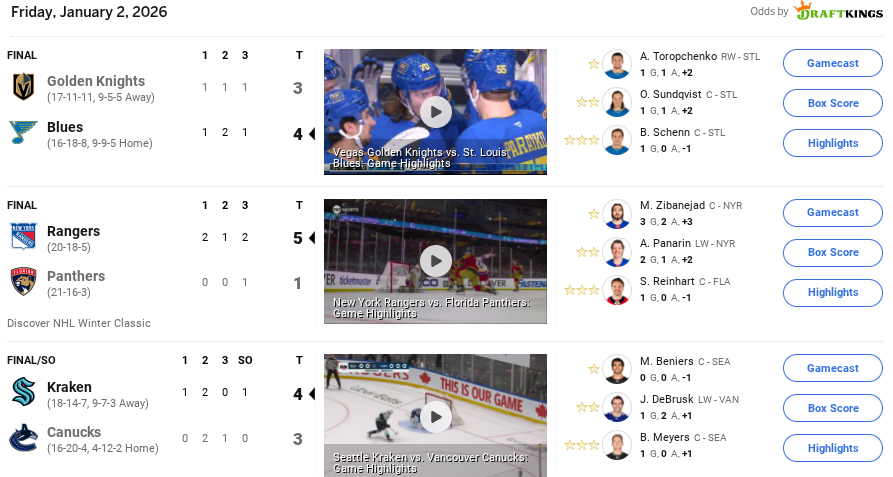
Task: Open the Blues team page
Action: [65, 127]
